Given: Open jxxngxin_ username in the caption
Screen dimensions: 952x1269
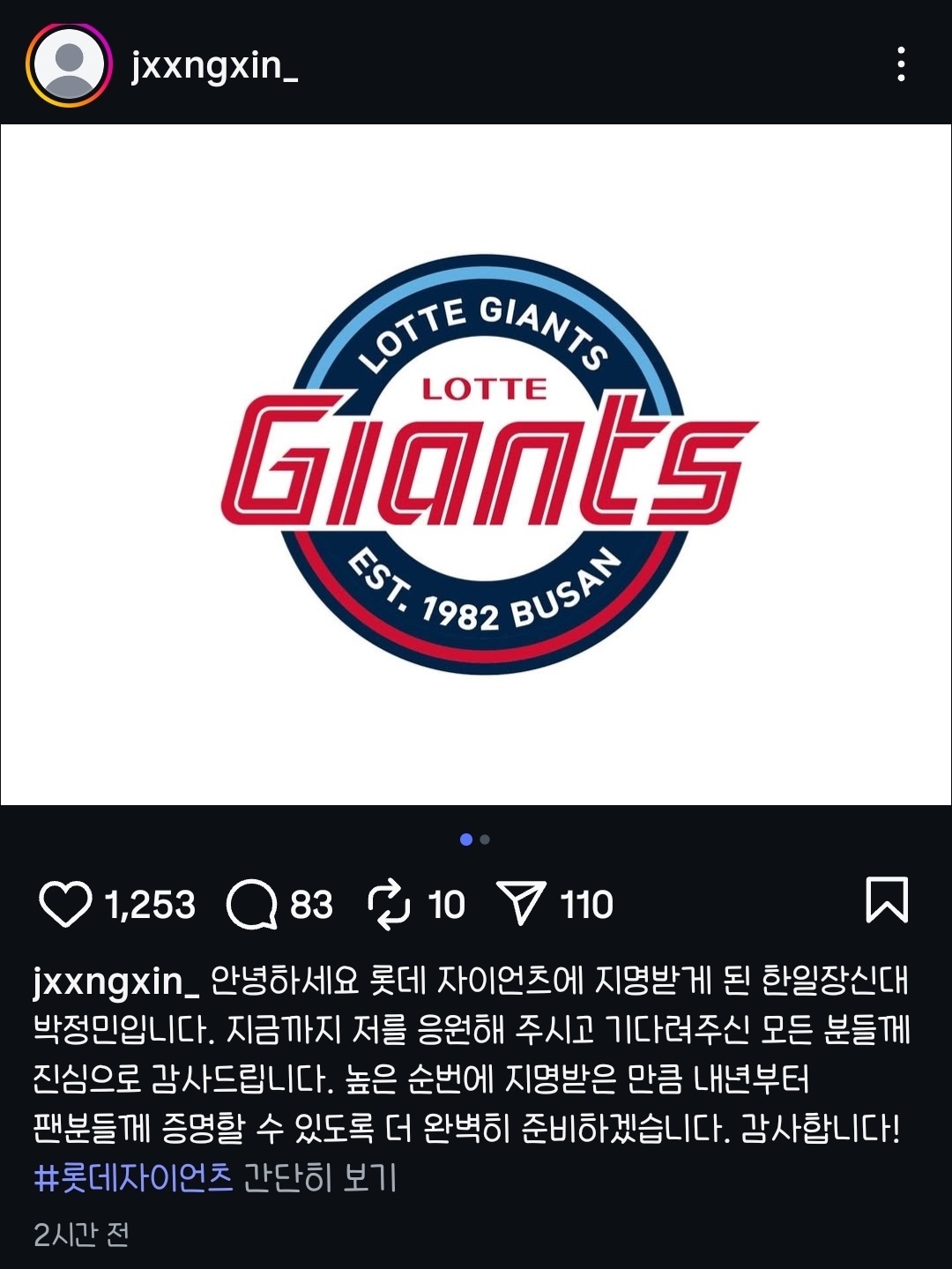Looking at the screenshot, I should click(115, 981).
